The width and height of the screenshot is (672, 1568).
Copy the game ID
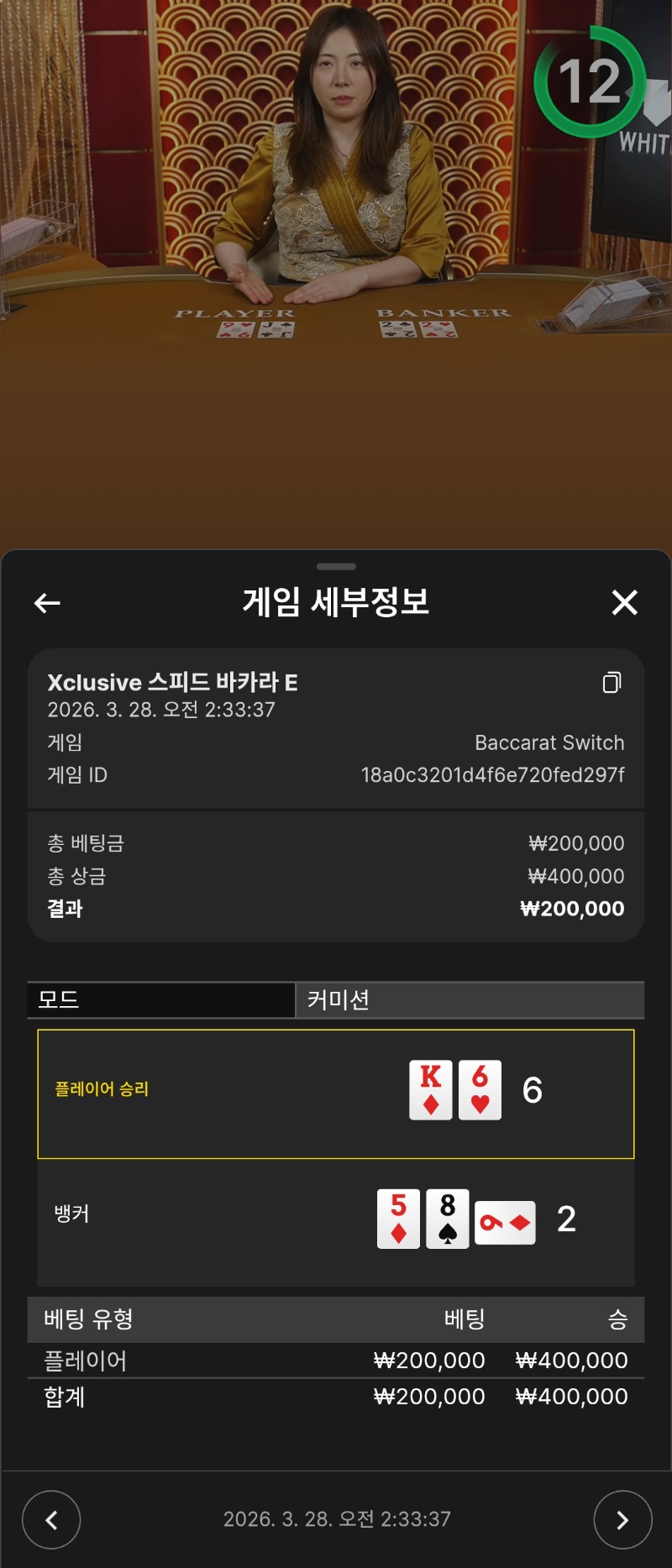pyautogui.click(x=612, y=683)
